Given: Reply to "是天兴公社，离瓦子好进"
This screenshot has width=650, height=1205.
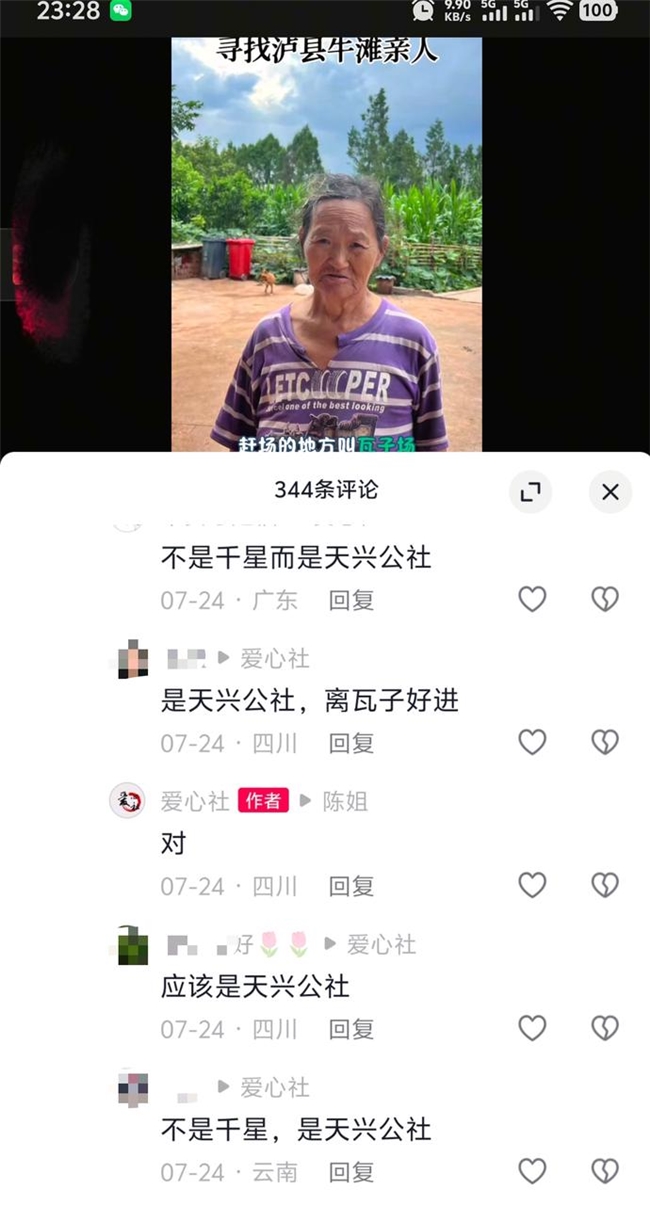Looking at the screenshot, I should (351, 743).
